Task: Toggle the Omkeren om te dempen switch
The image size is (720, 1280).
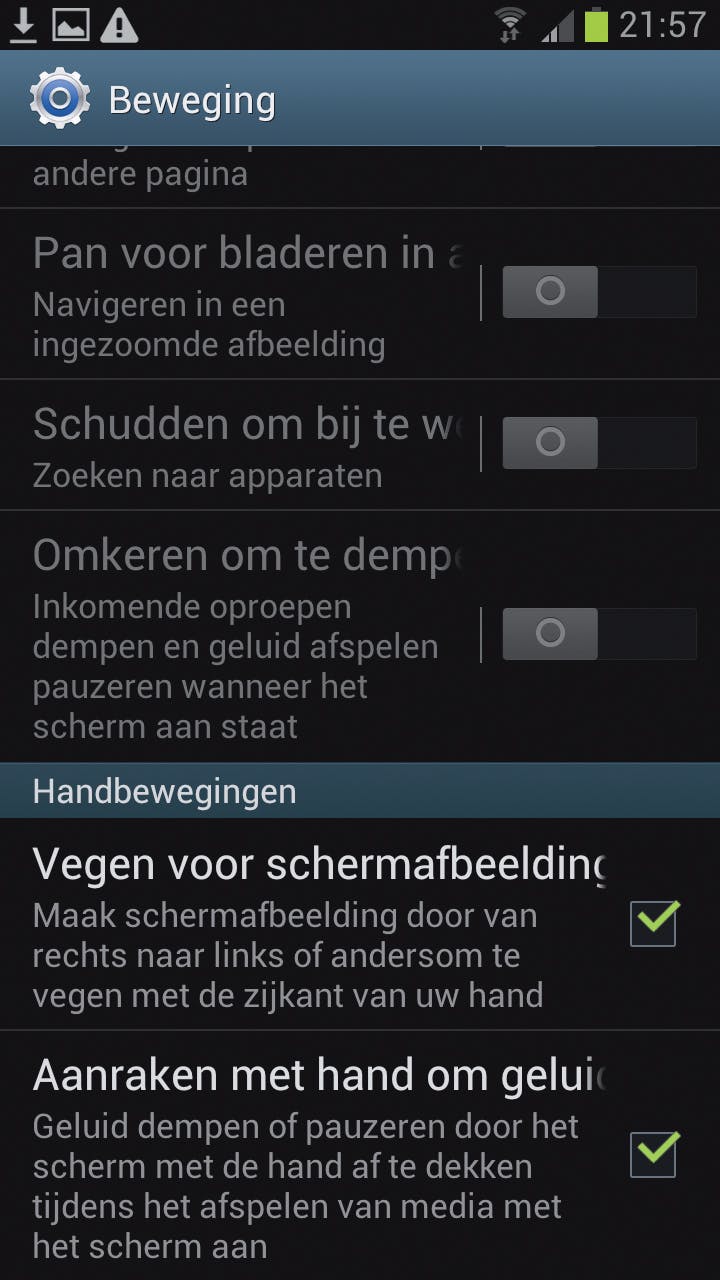Action: point(598,634)
